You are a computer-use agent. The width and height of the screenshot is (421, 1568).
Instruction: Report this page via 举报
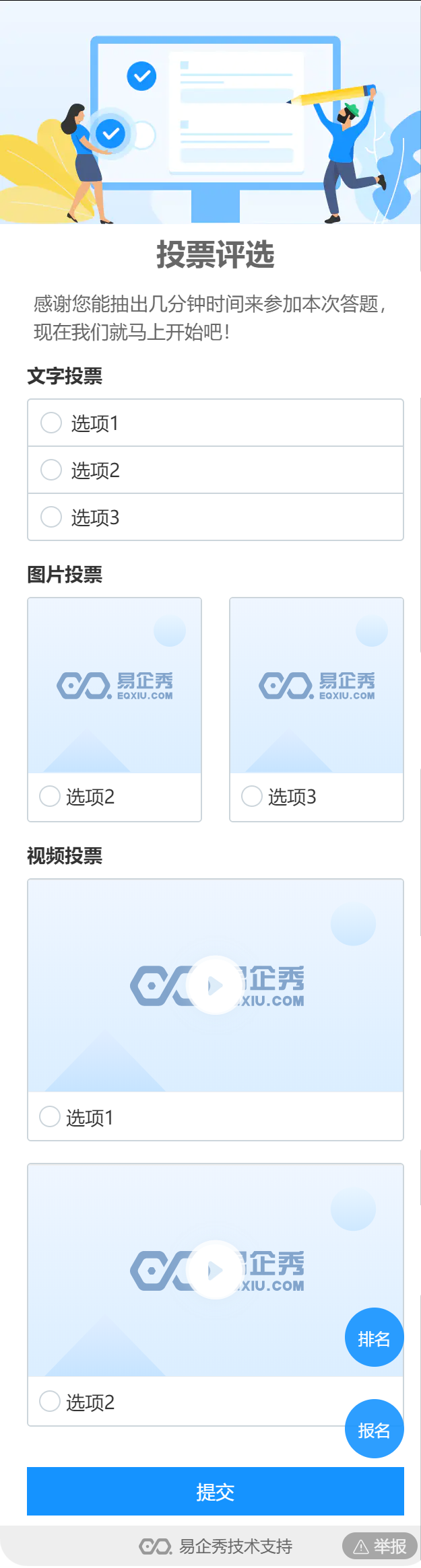click(380, 1546)
